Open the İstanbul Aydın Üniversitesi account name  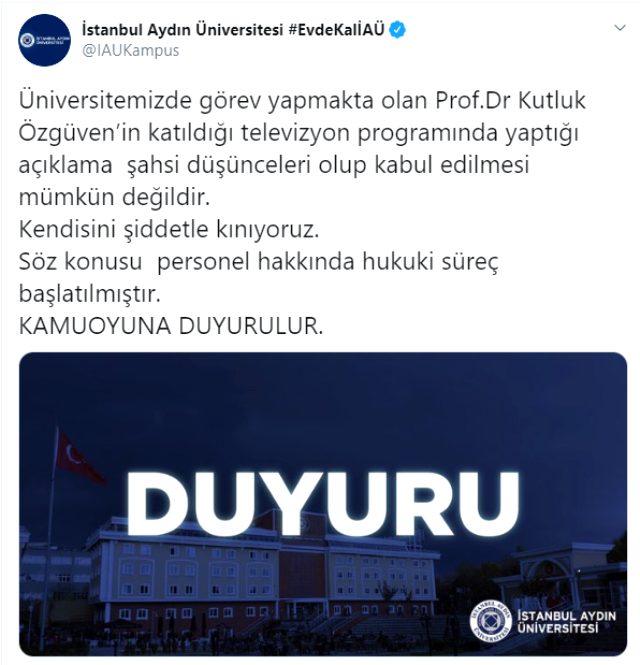coord(170,29)
